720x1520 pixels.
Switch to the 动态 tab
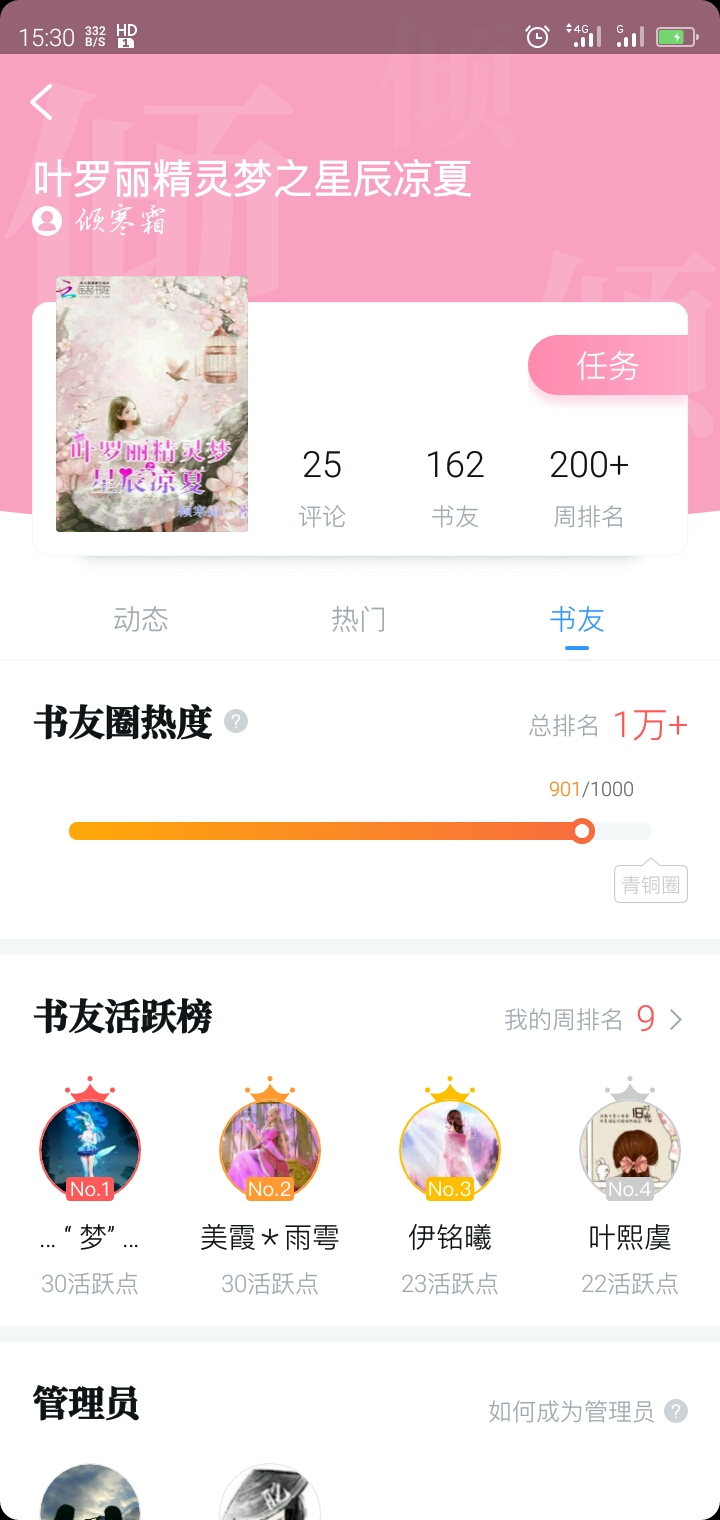click(x=141, y=620)
